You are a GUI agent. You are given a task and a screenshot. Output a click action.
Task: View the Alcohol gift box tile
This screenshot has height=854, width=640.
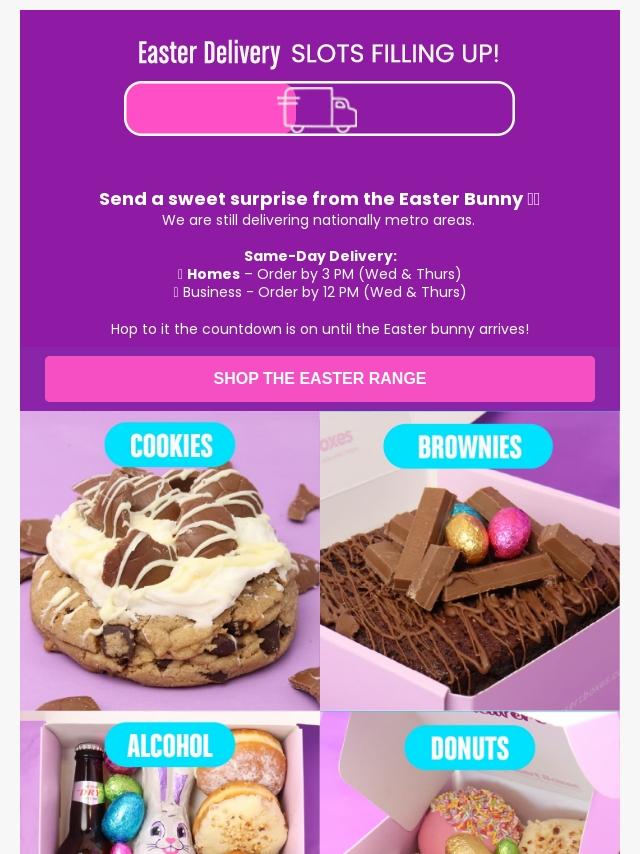pos(170,785)
